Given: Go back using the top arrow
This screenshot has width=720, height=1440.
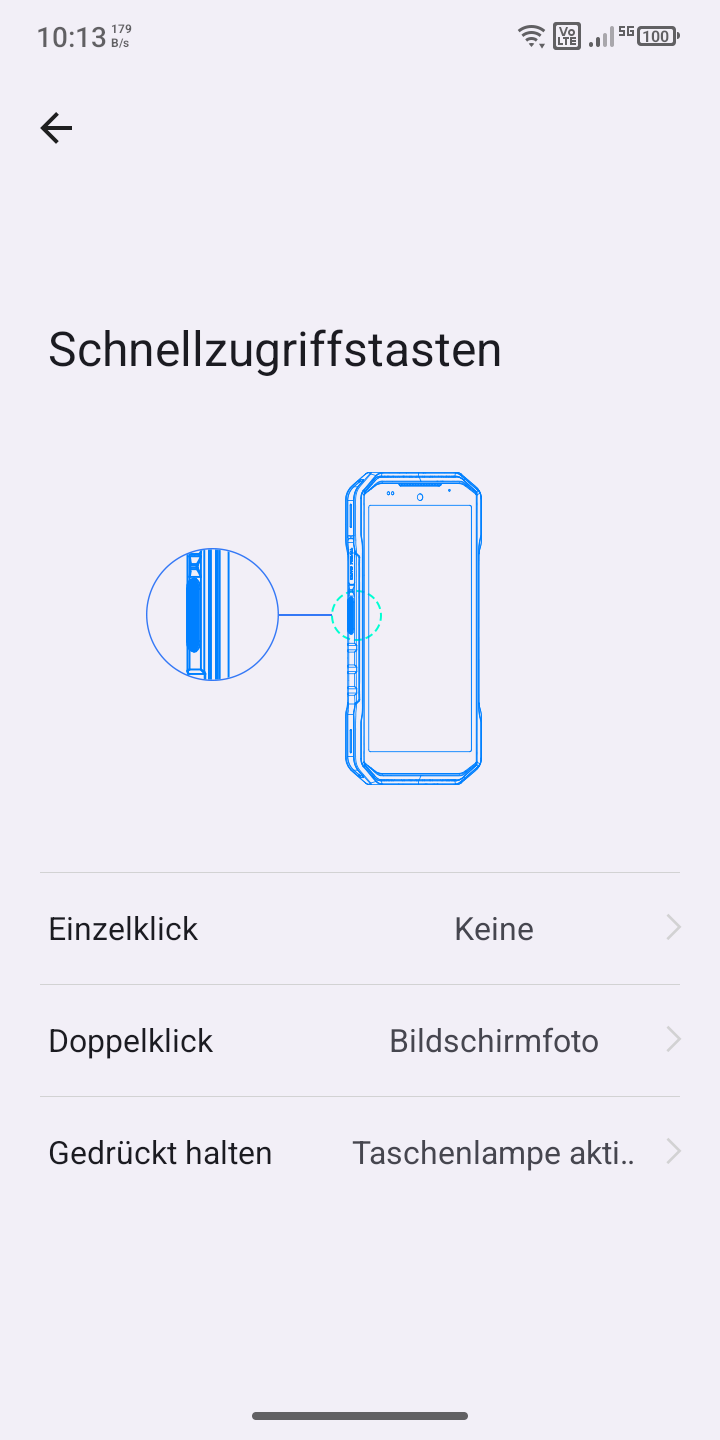Looking at the screenshot, I should pos(56,128).
